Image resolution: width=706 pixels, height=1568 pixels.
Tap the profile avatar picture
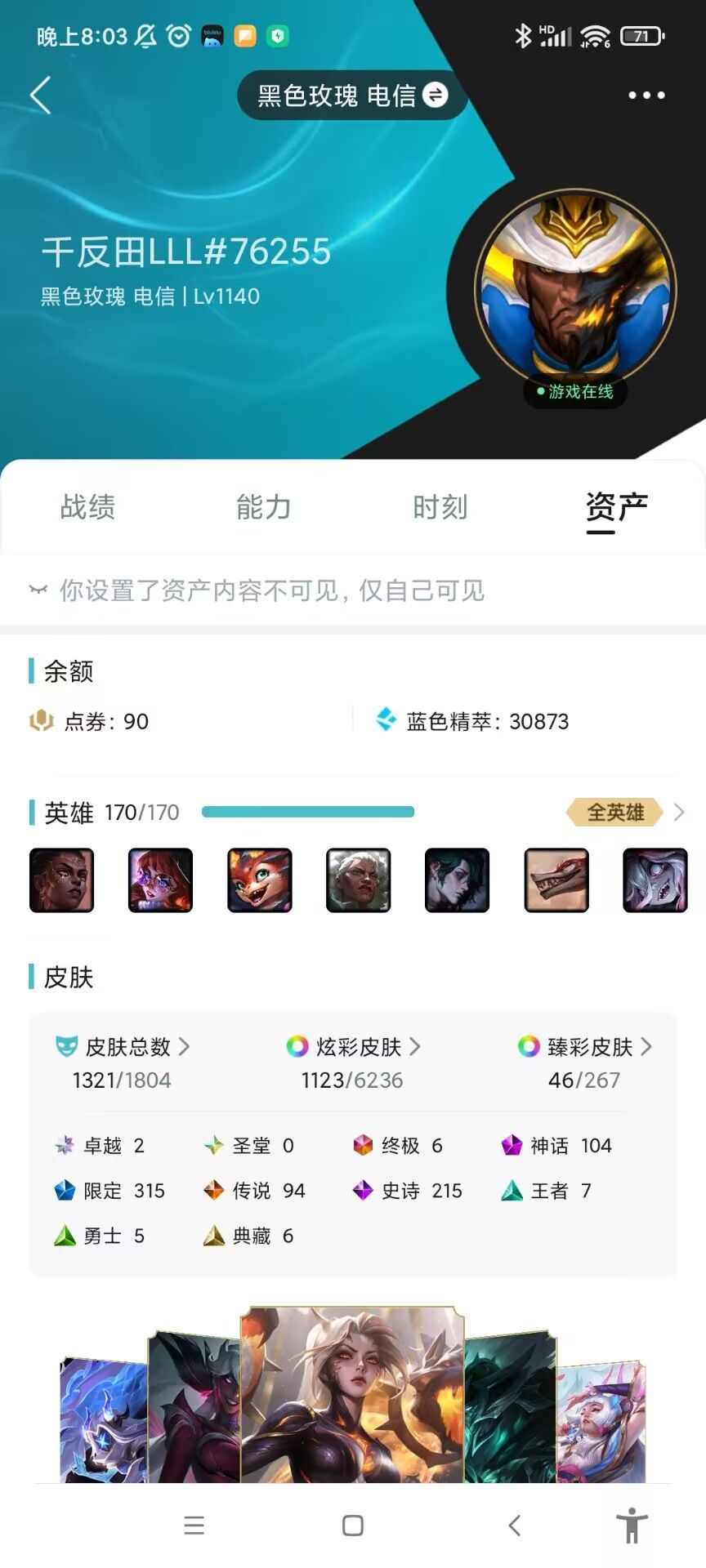coord(575,291)
